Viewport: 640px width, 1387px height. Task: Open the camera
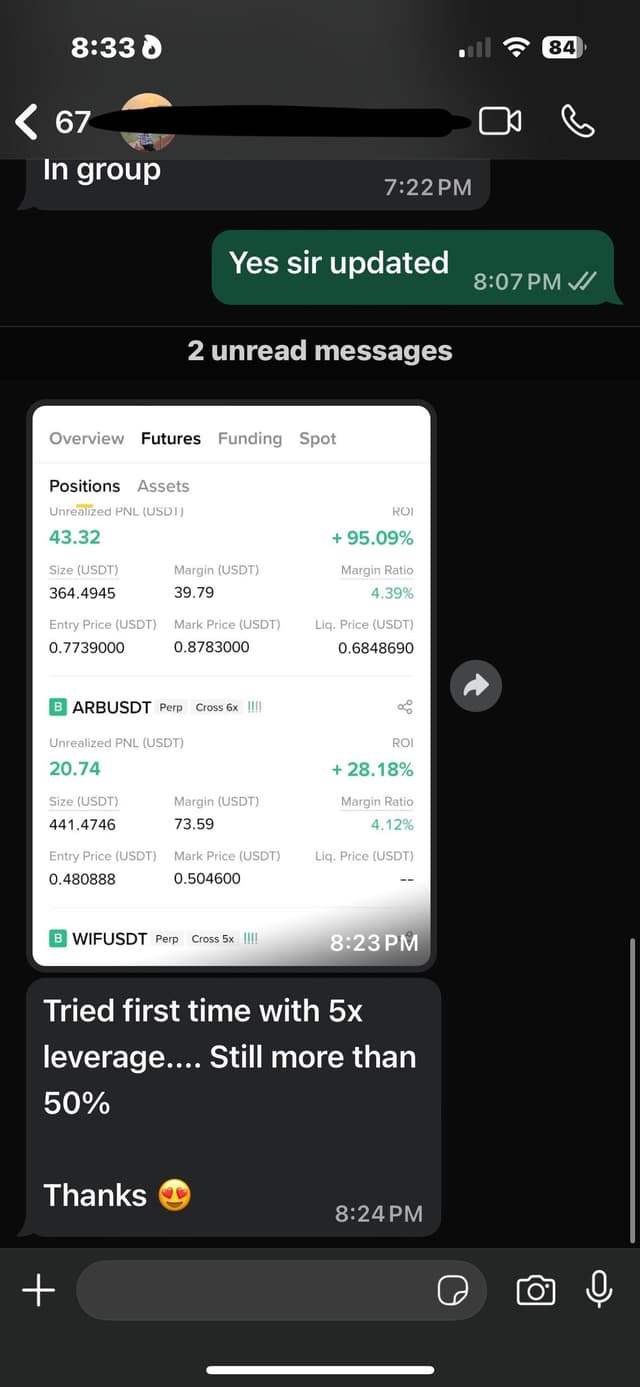tap(535, 1290)
